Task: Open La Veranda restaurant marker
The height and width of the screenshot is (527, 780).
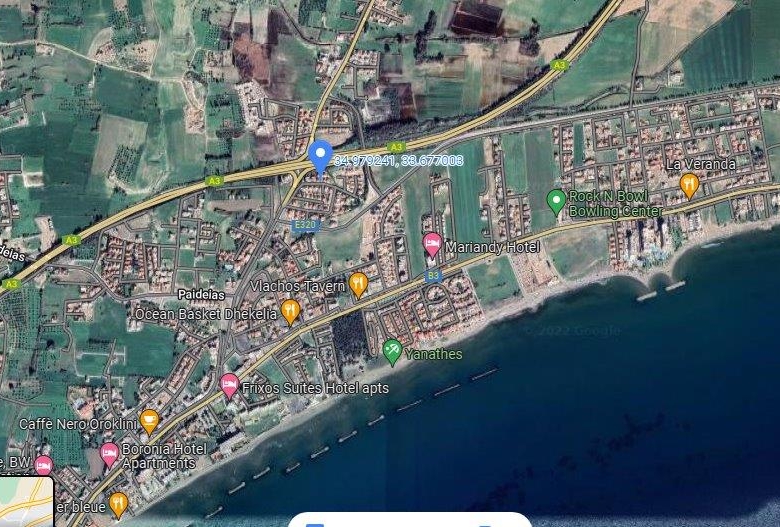Action: coord(689,184)
